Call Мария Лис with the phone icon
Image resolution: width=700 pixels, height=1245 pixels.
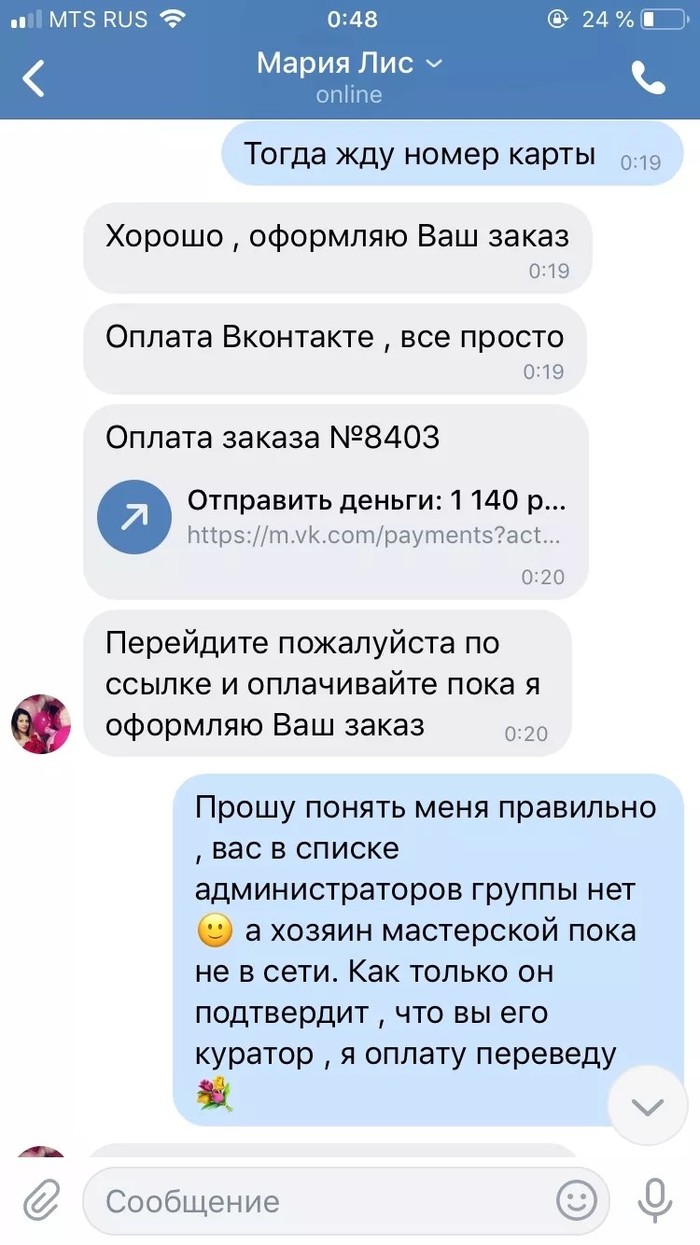click(x=648, y=78)
